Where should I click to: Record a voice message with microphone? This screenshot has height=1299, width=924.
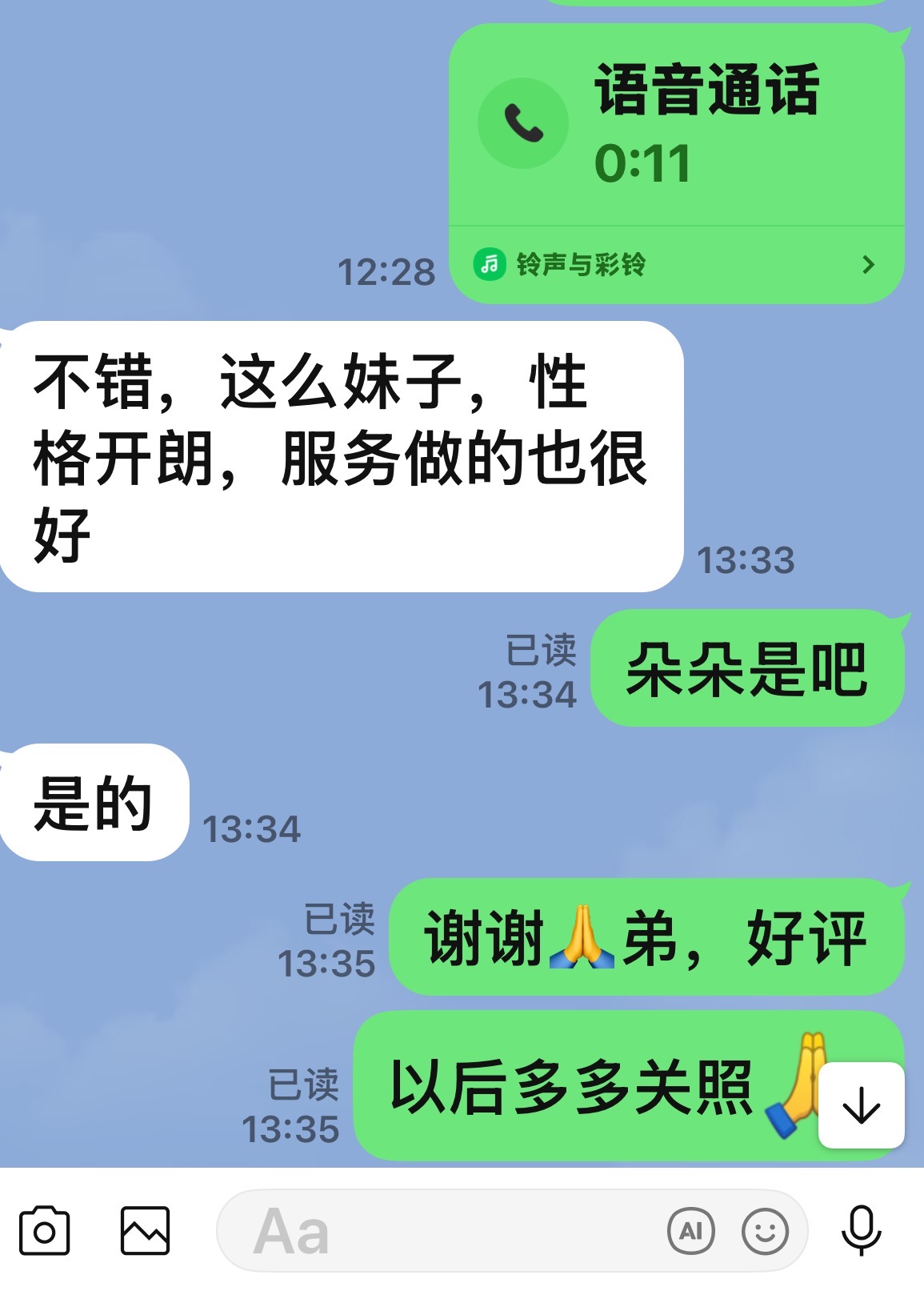click(862, 1231)
